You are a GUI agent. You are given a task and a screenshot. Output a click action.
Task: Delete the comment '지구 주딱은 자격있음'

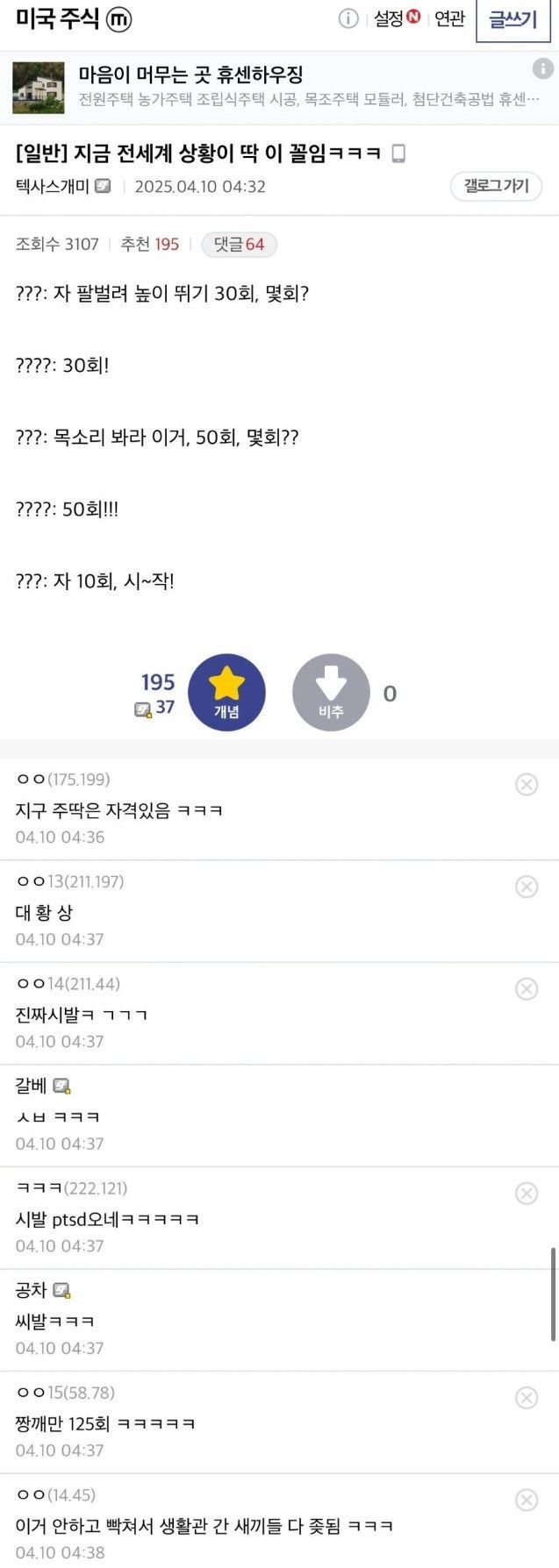(x=527, y=784)
